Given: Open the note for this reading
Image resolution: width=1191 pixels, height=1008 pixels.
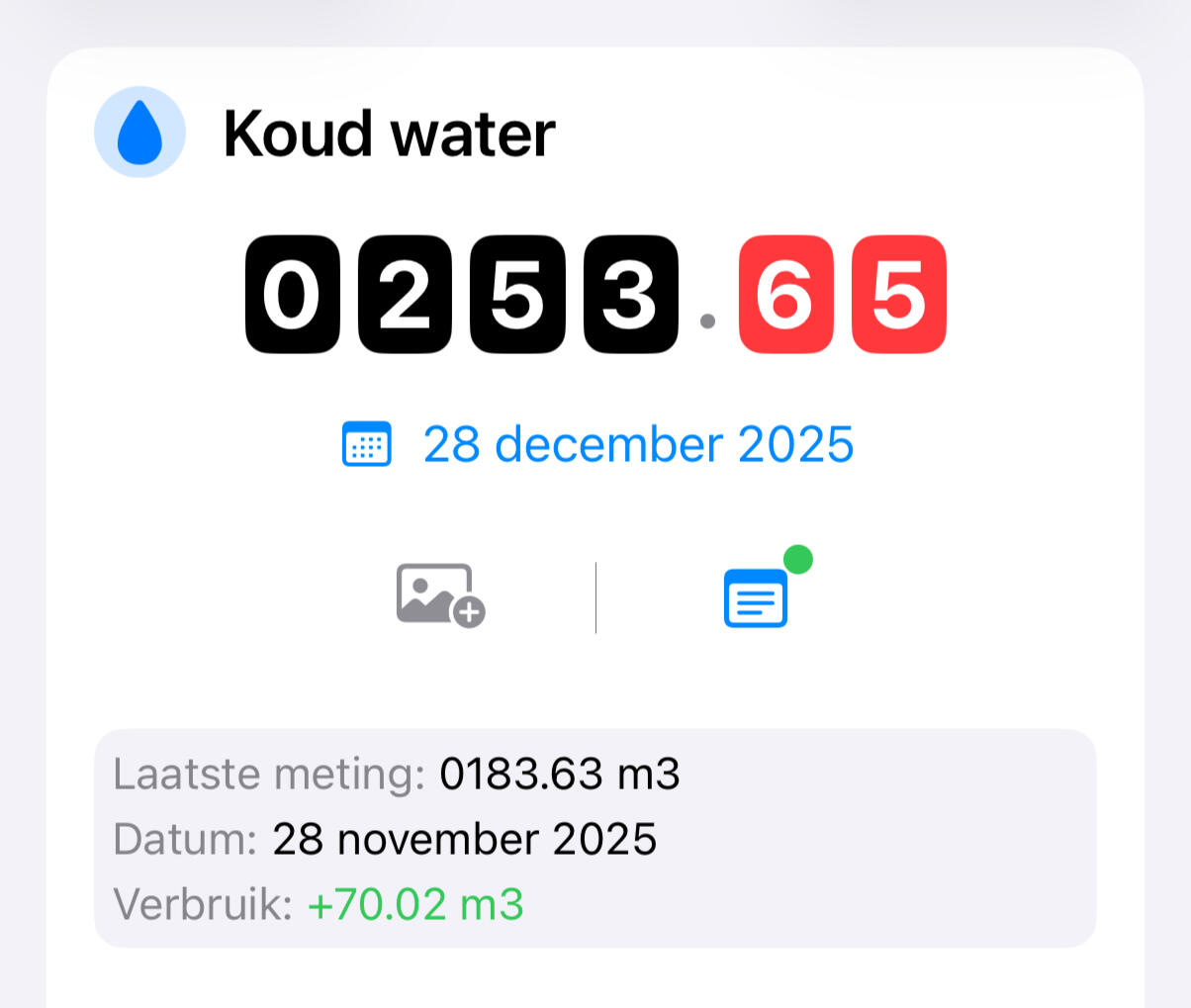Looking at the screenshot, I should click(757, 597).
